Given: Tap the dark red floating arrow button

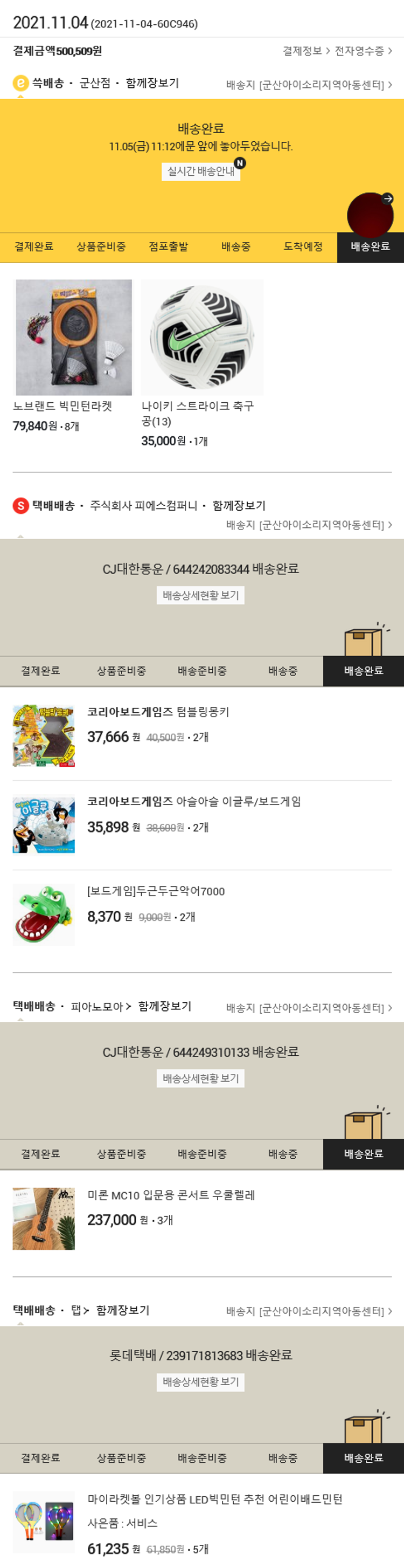Looking at the screenshot, I should [x=370, y=214].
